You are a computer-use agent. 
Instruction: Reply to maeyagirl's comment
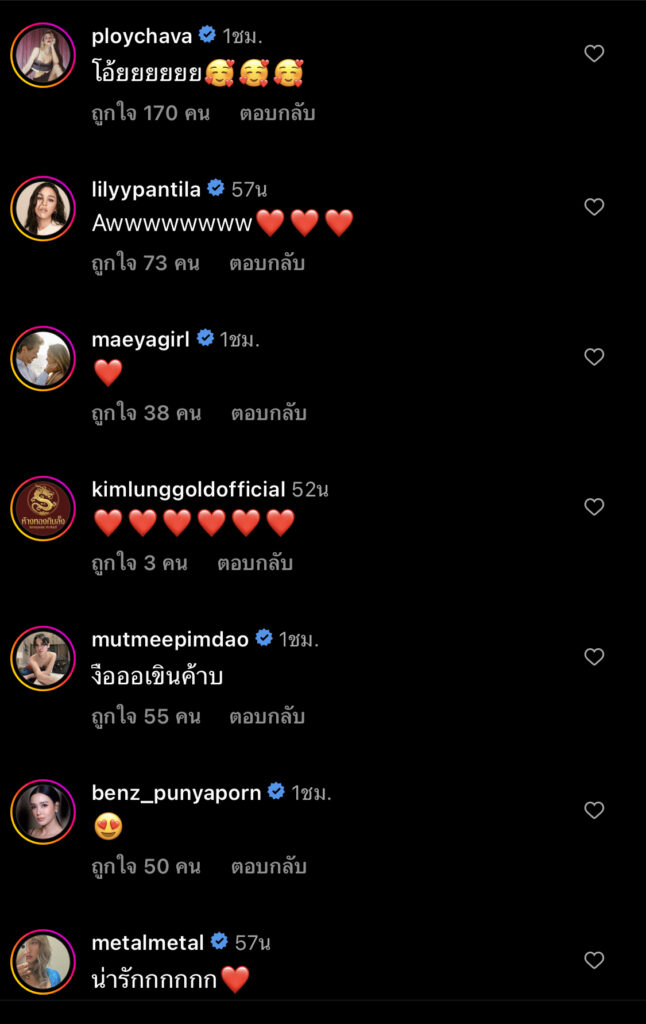269,413
